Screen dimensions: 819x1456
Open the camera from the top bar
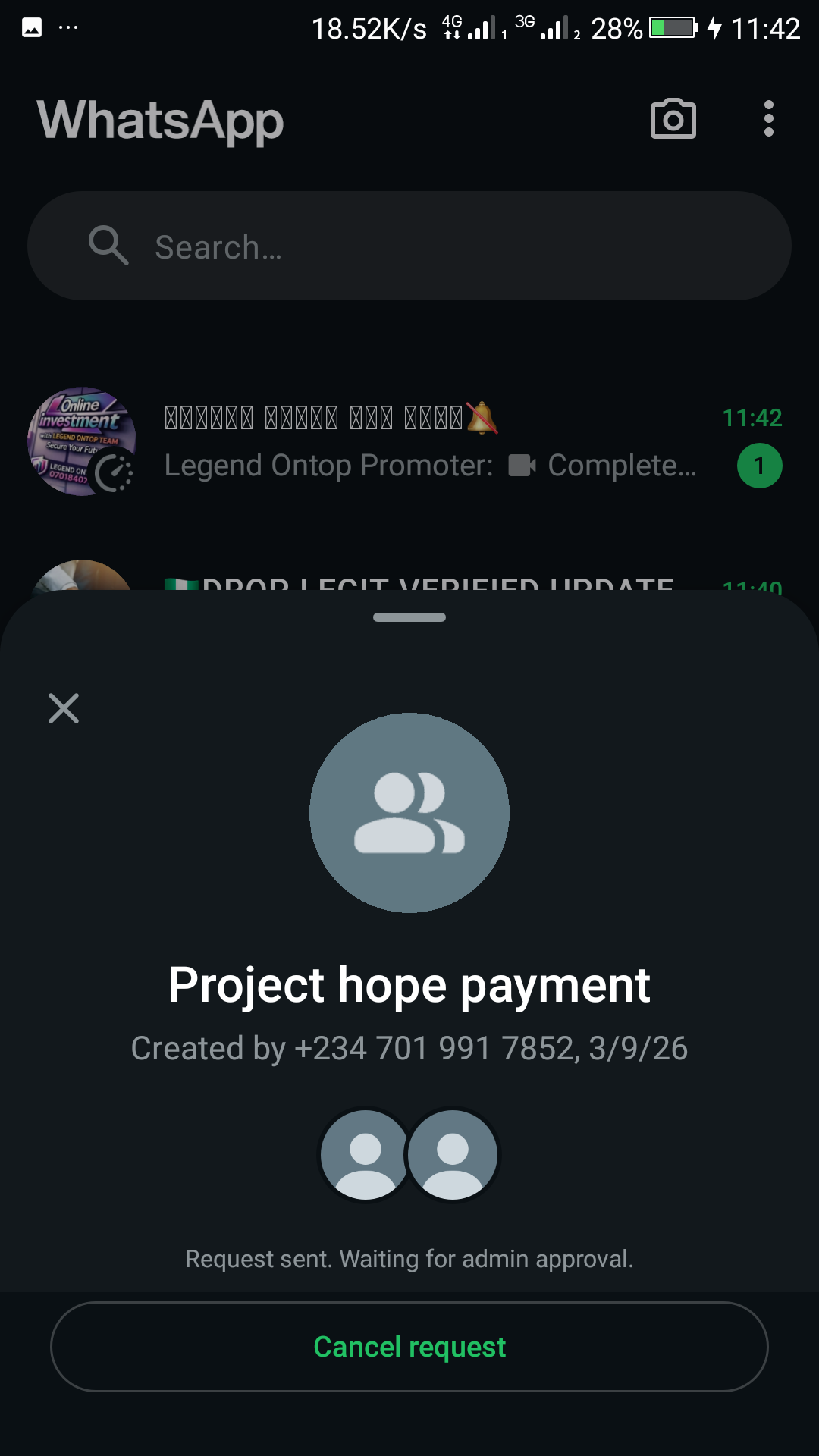pos(673,119)
